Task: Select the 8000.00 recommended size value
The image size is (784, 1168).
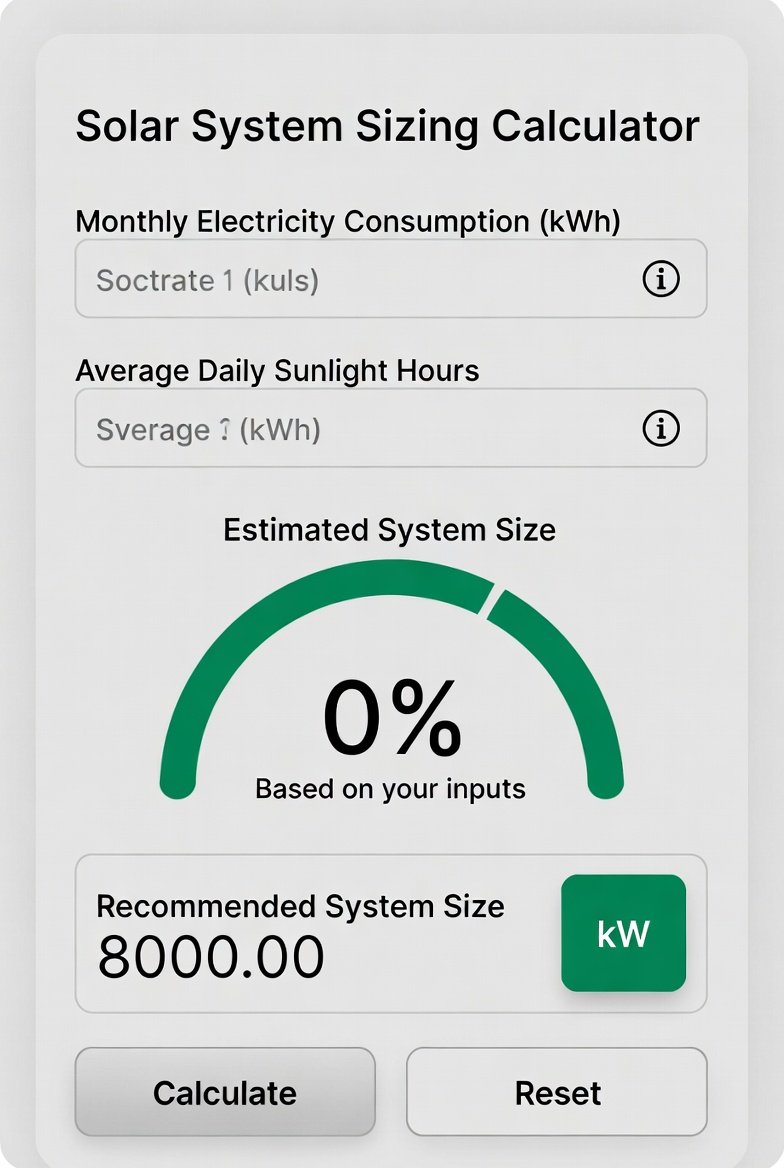Action: [x=210, y=956]
